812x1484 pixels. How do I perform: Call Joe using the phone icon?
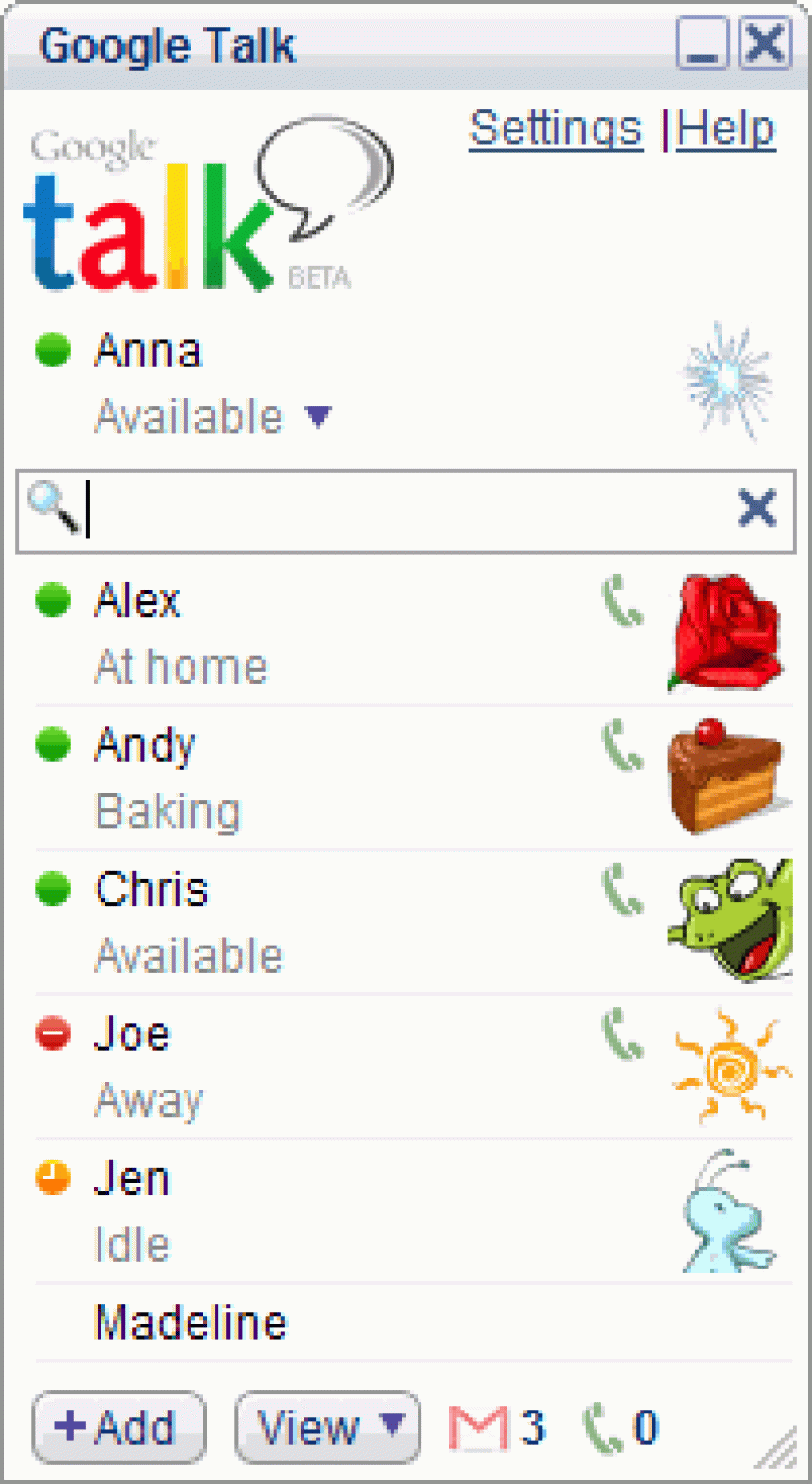point(623,1035)
